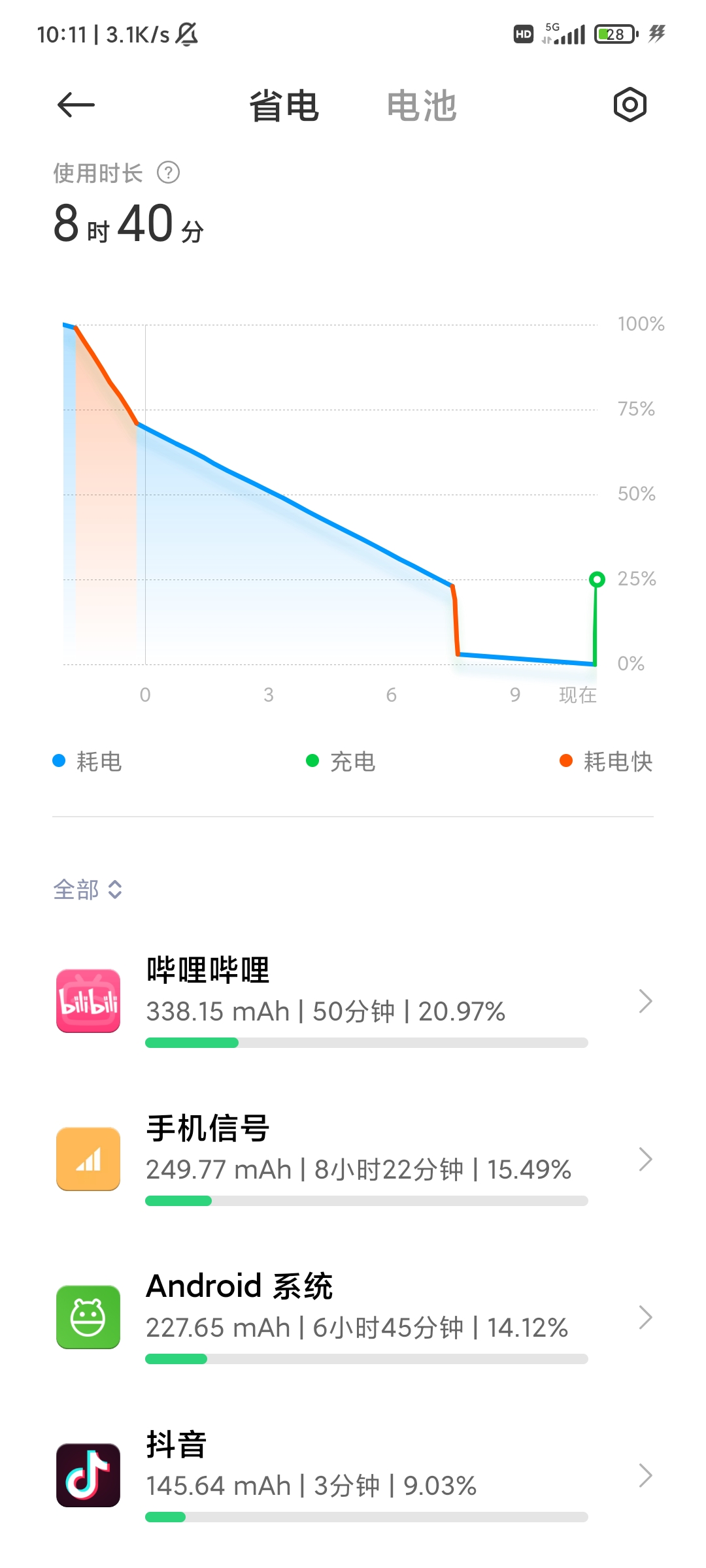Open 抖音 battery usage details
This screenshot has height=1568, width=706.
point(353,1475)
